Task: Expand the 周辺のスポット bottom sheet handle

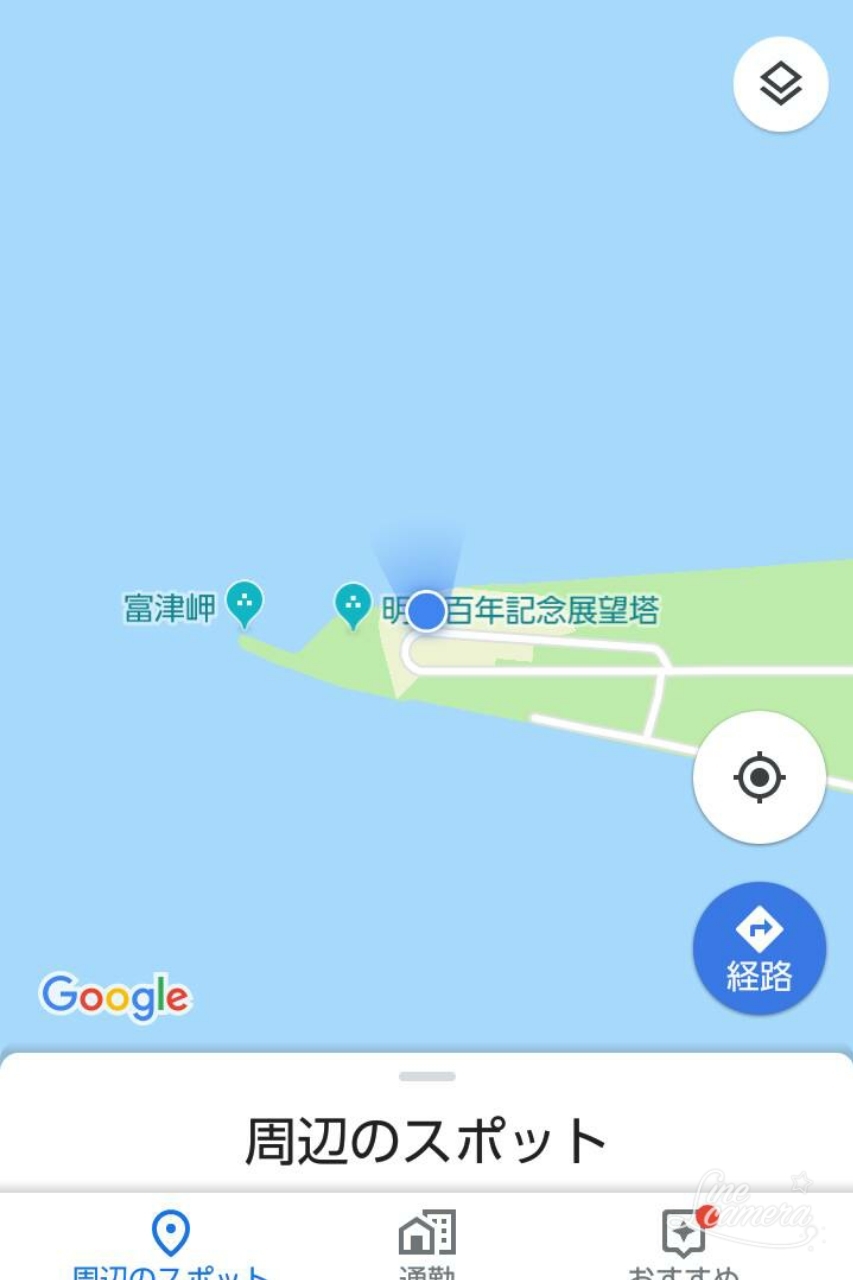Action: tap(427, 1077)
